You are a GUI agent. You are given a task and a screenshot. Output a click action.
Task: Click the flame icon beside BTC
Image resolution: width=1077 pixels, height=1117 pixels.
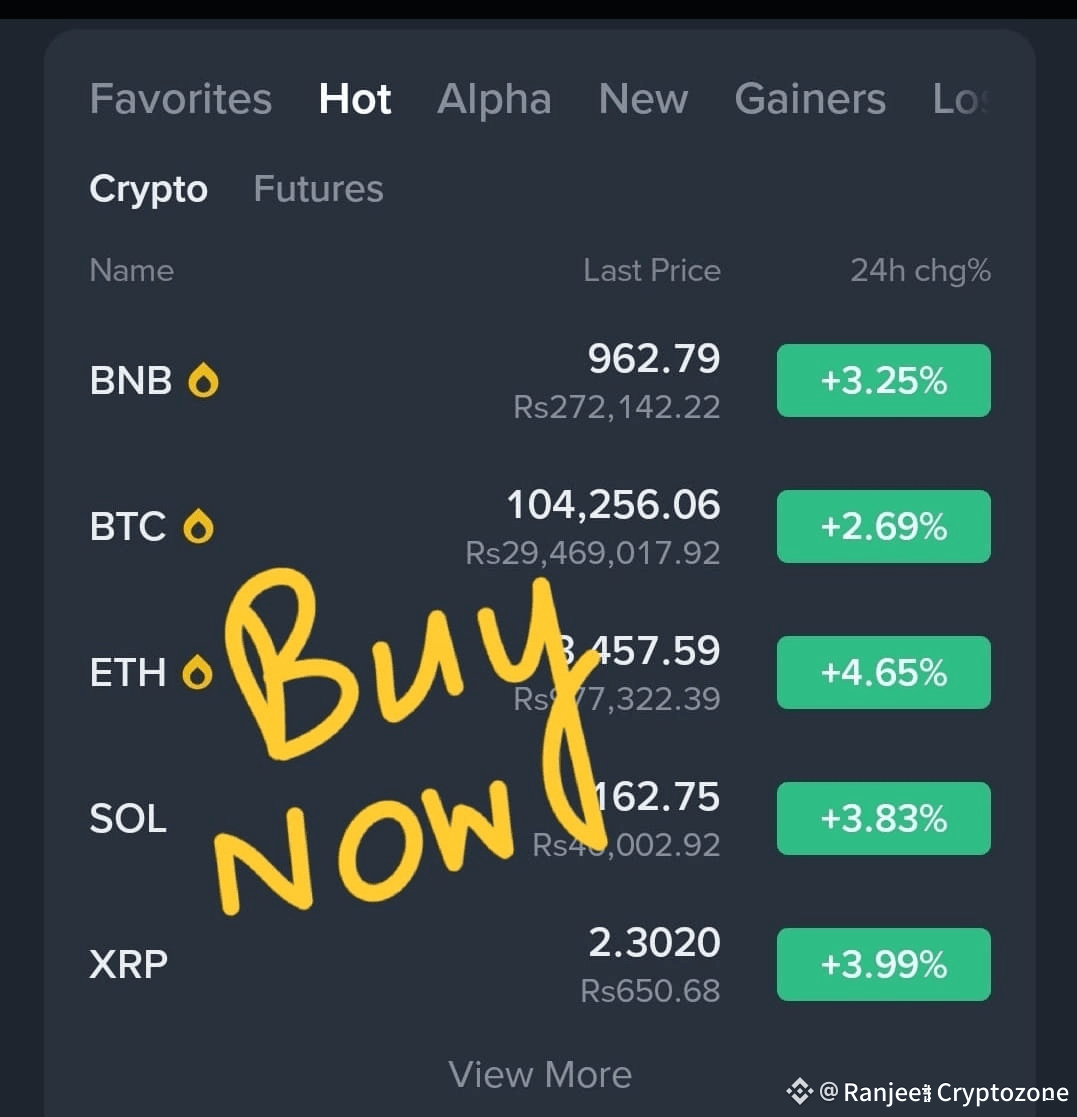click(197, 526)
